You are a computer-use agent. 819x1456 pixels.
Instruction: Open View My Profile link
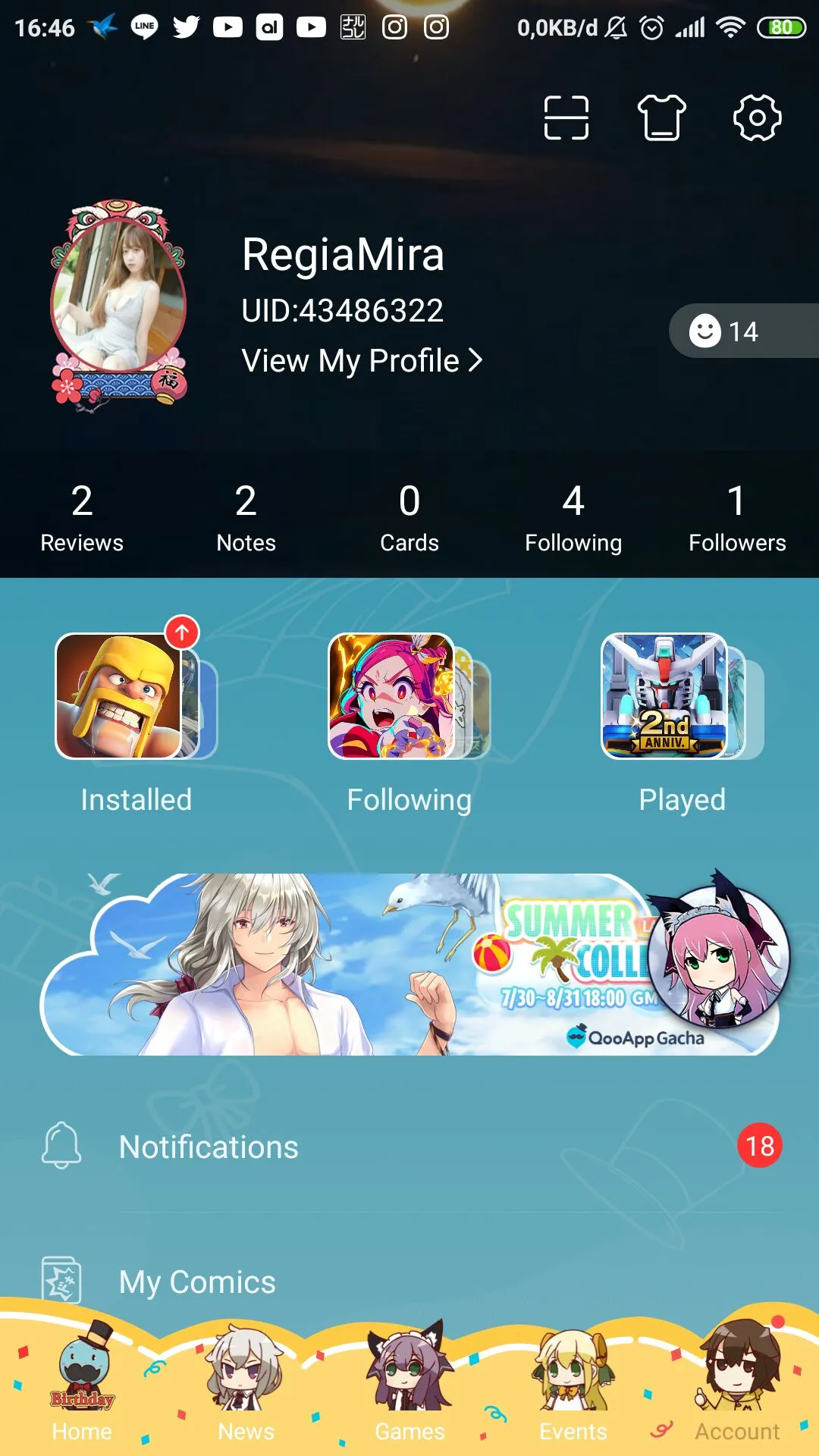[x=362, y=361]
